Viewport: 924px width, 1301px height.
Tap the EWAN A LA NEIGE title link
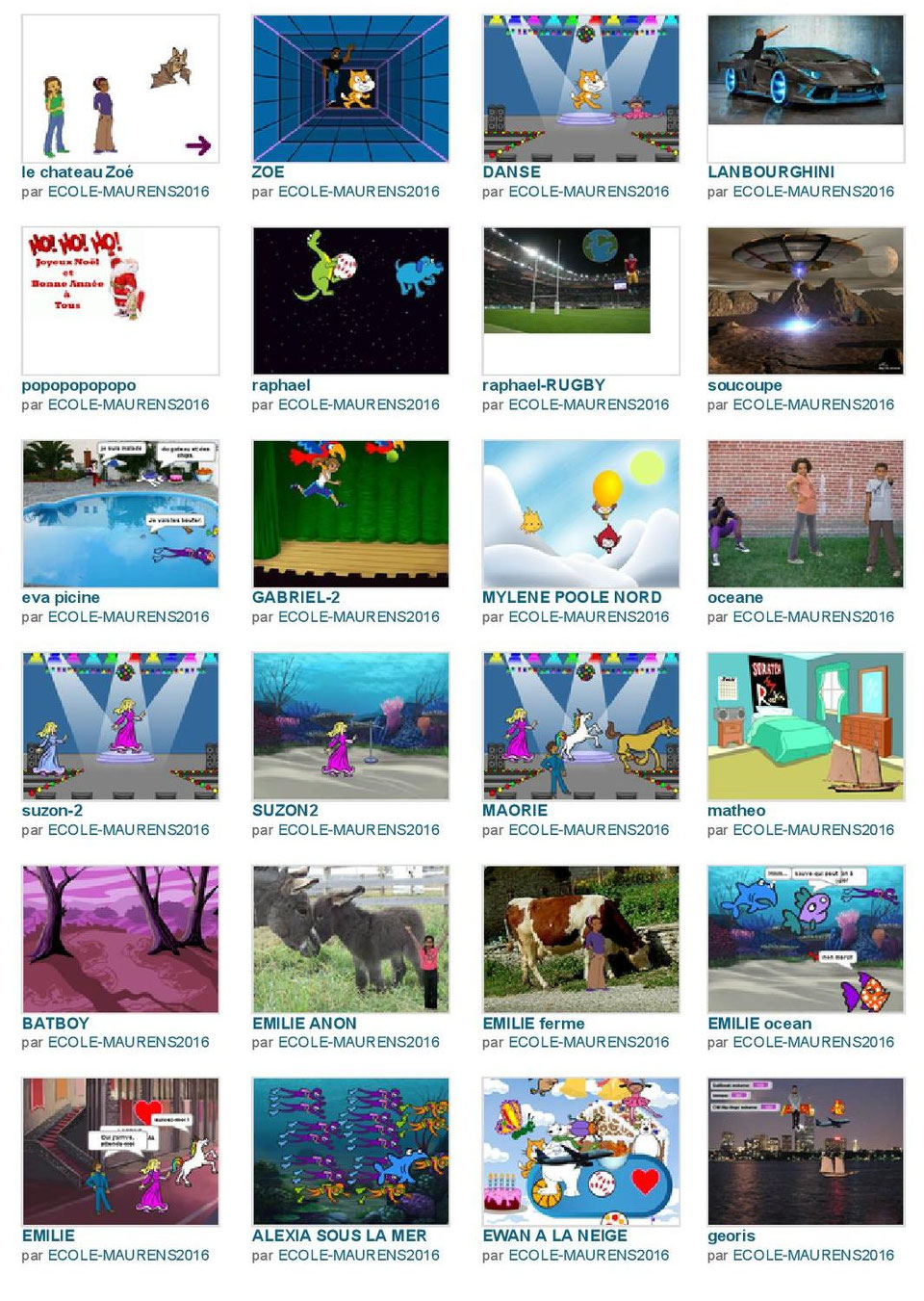(x=554, y=1236)
